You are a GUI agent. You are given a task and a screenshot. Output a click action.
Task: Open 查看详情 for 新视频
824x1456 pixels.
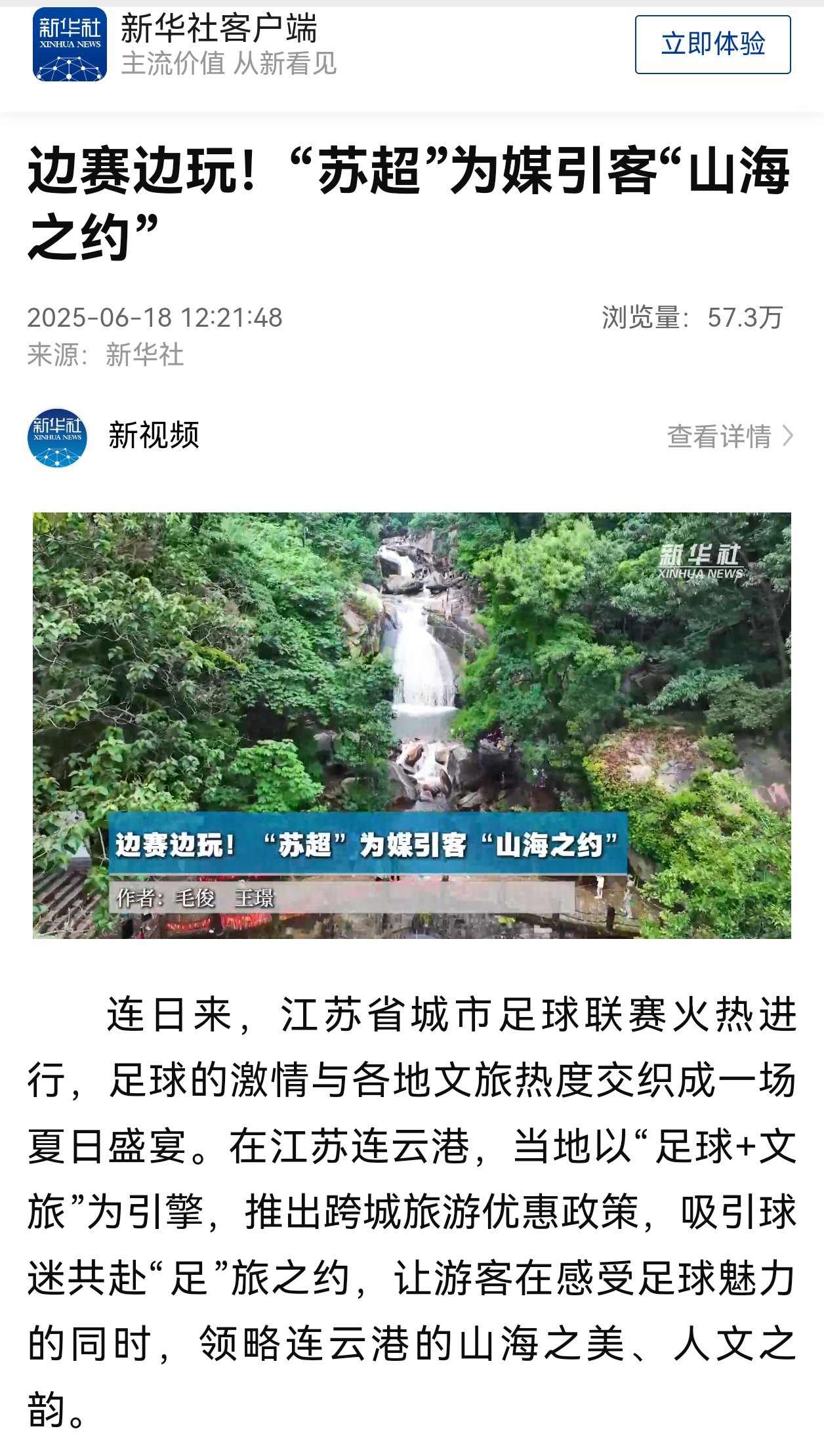pos(729,436)
